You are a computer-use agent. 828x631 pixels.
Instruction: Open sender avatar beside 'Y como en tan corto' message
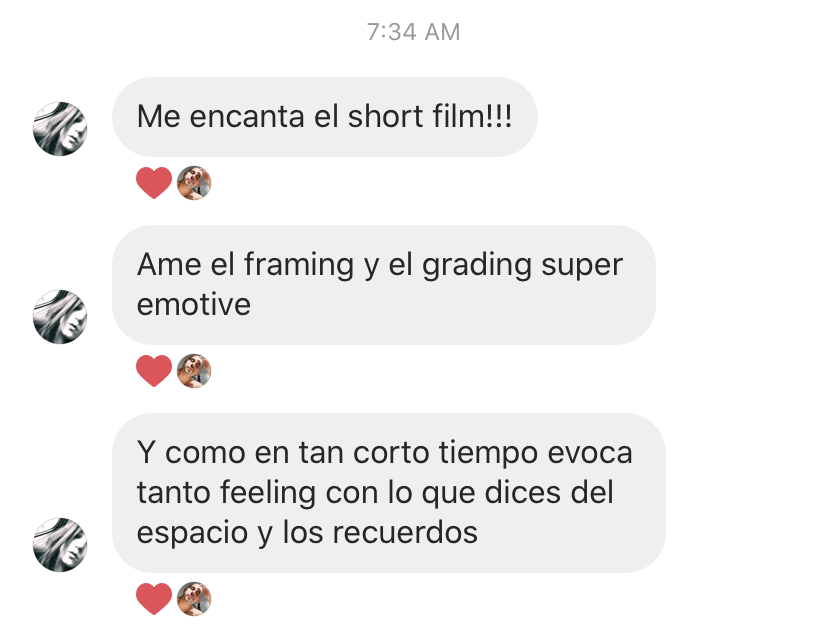pyautogui.click(x=60, y=545)
